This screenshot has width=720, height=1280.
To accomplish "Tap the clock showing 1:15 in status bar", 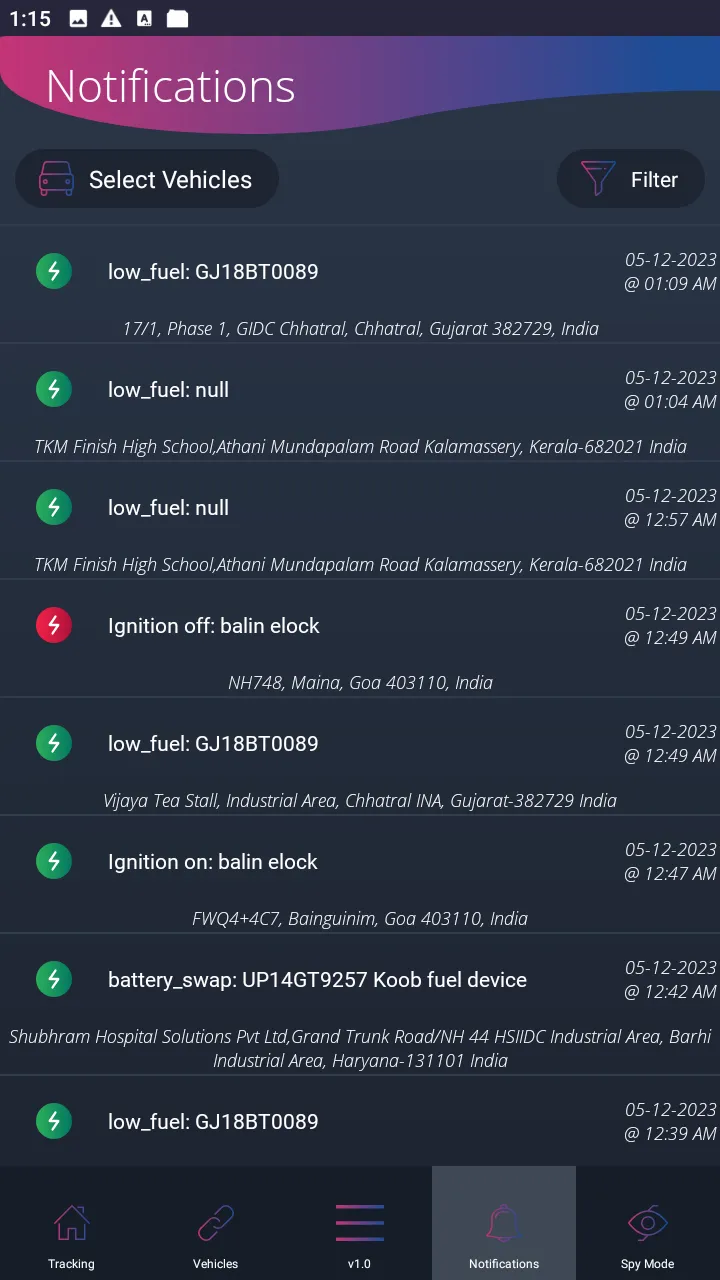I will pyautogui.click(x=30, y=17).
